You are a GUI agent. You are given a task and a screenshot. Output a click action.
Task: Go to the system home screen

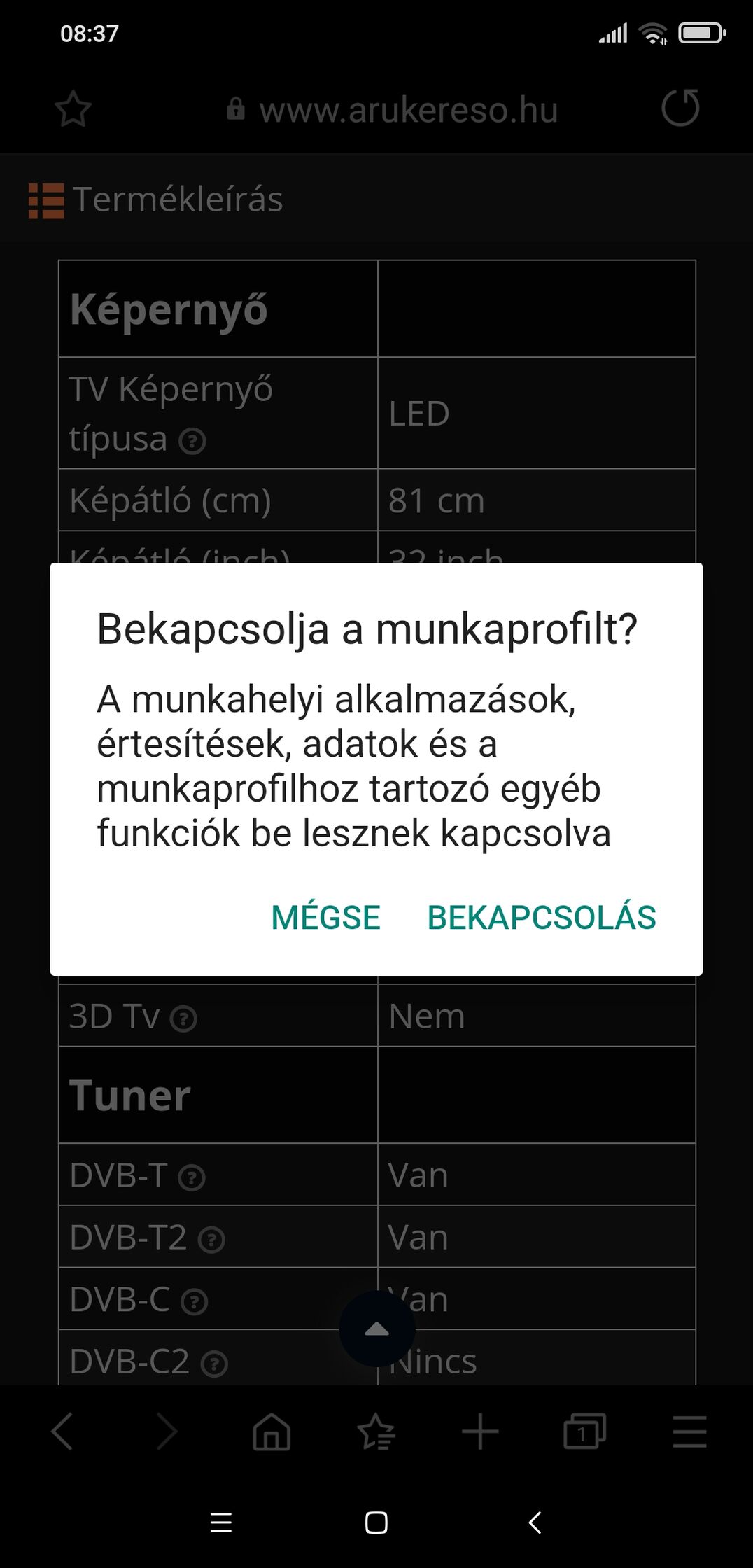pyautogui.click(x=376, y=1522)
